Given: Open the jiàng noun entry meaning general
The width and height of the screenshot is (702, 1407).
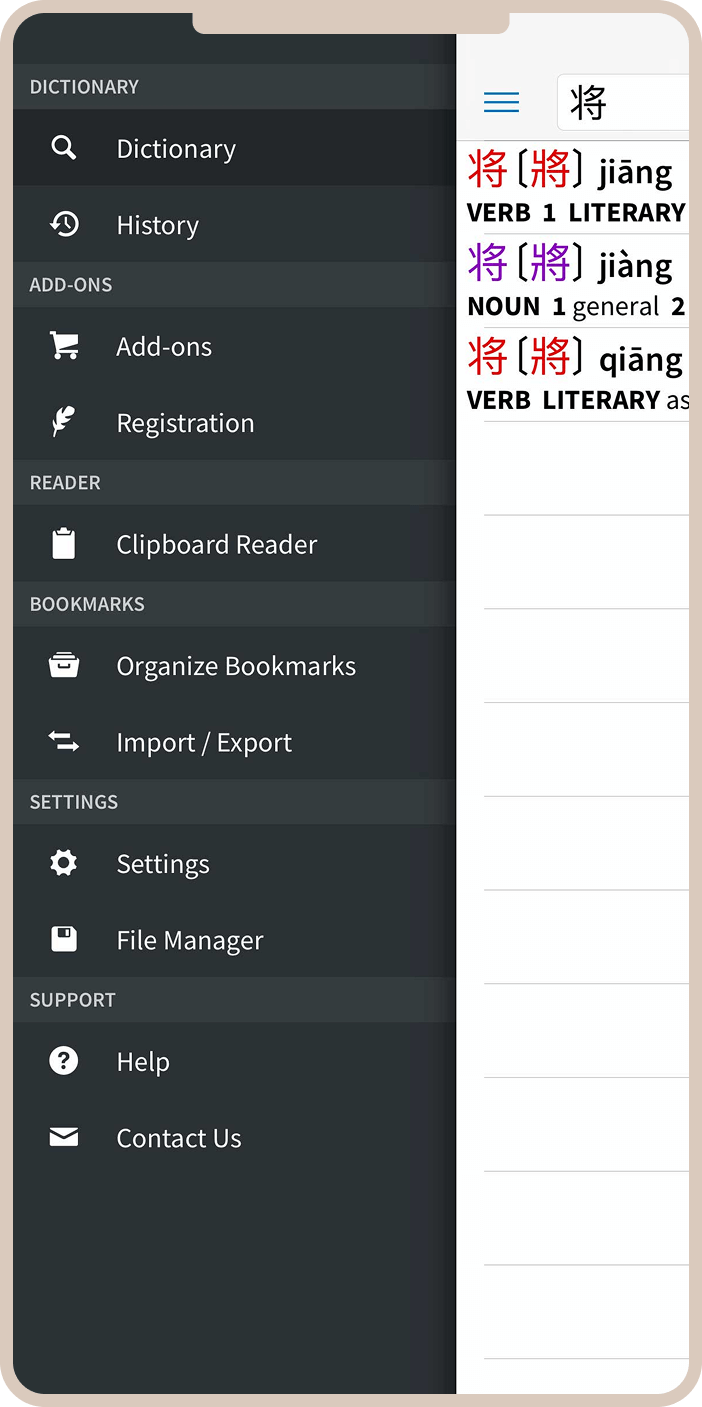Looking at the screenshot, I should click(x=574, y=281).
